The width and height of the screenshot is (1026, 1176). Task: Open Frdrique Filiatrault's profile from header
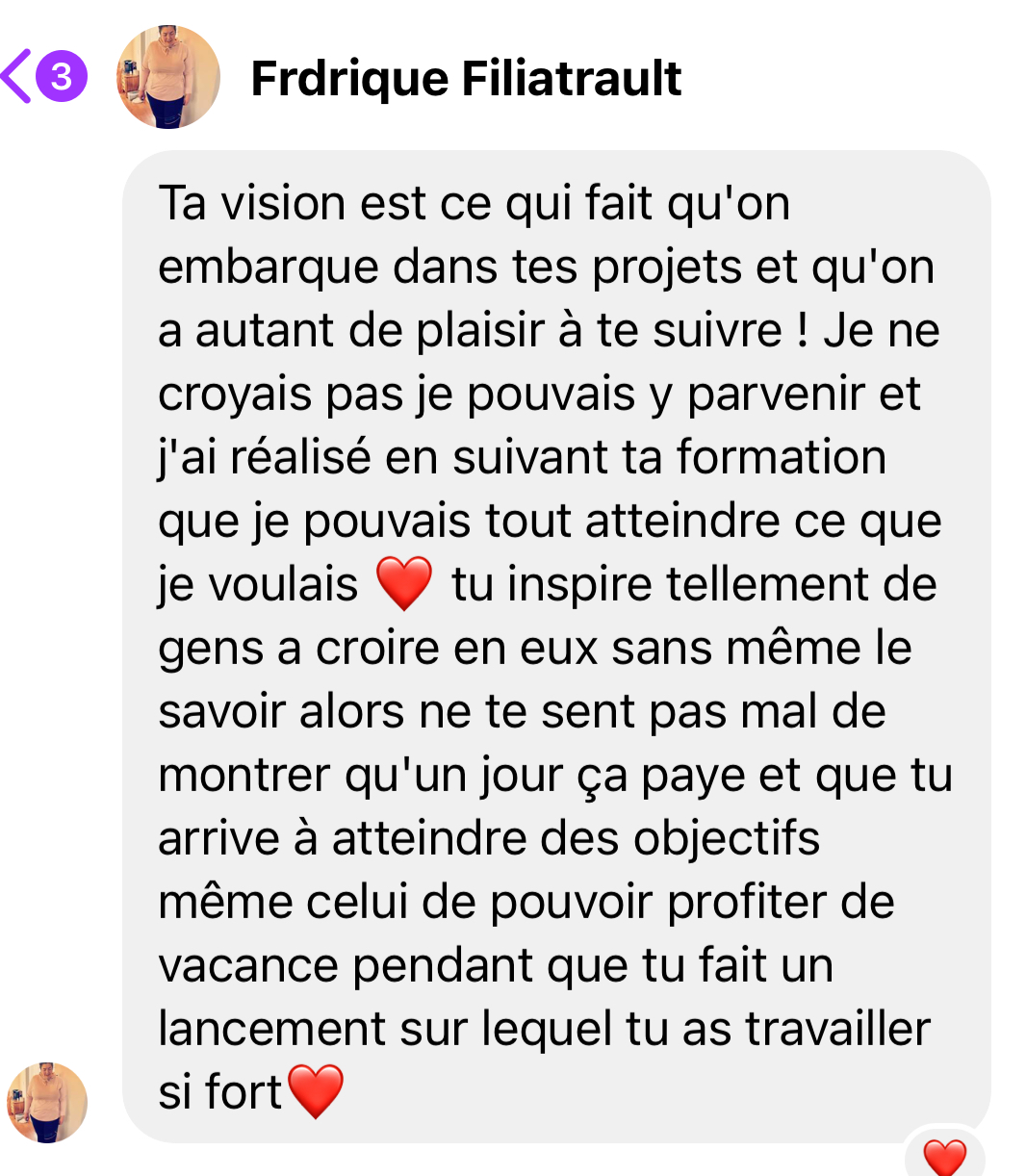tap(466, 78)
